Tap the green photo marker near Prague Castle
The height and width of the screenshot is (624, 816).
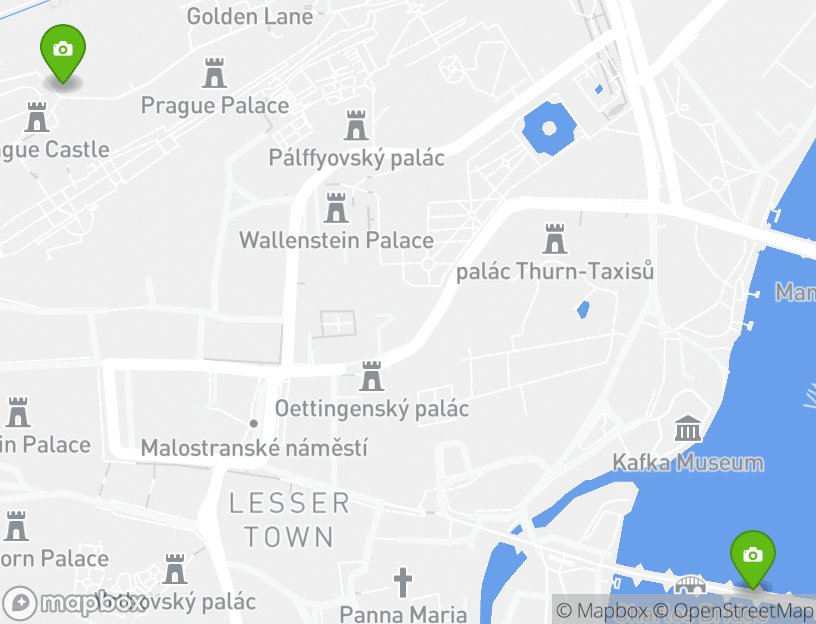62,52
